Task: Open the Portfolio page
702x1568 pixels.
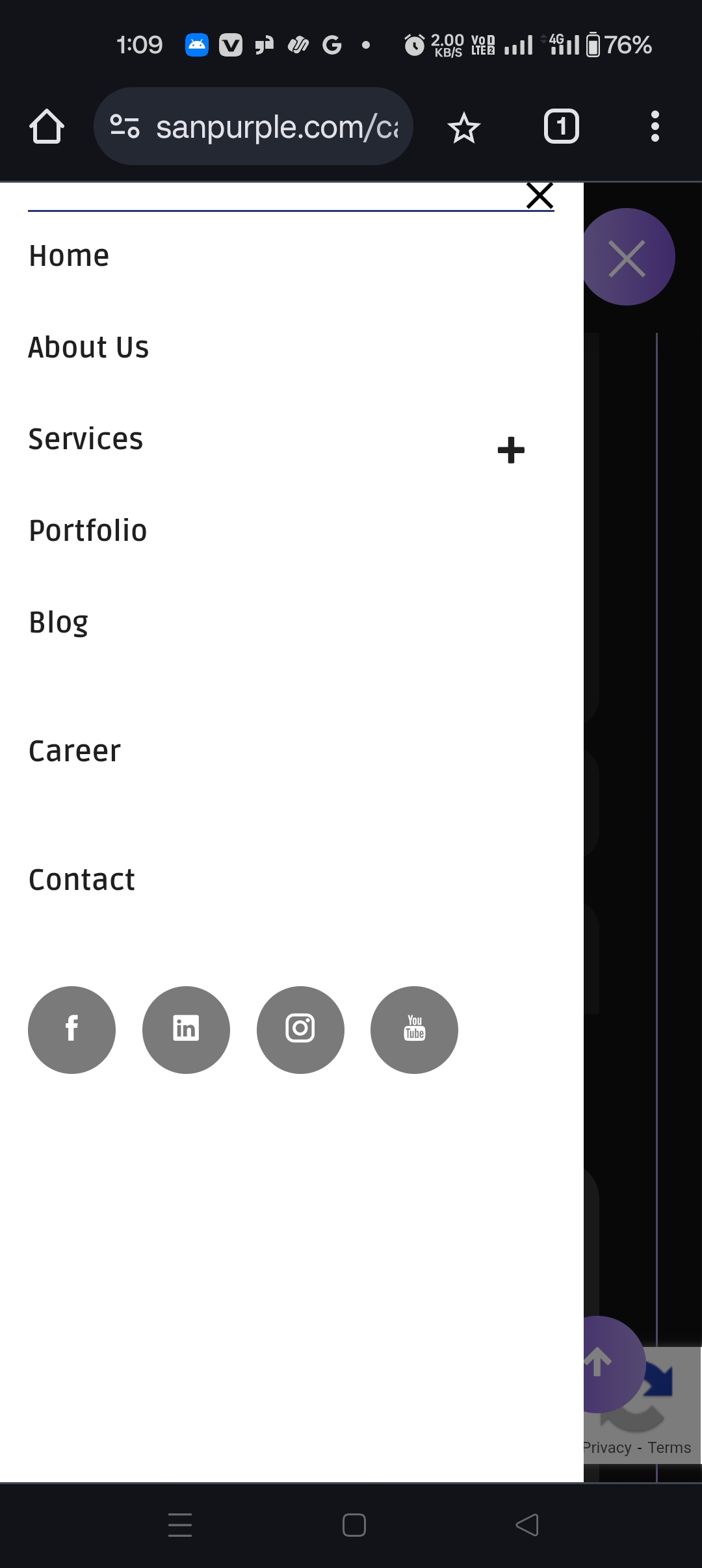Action: pos(88,530)
